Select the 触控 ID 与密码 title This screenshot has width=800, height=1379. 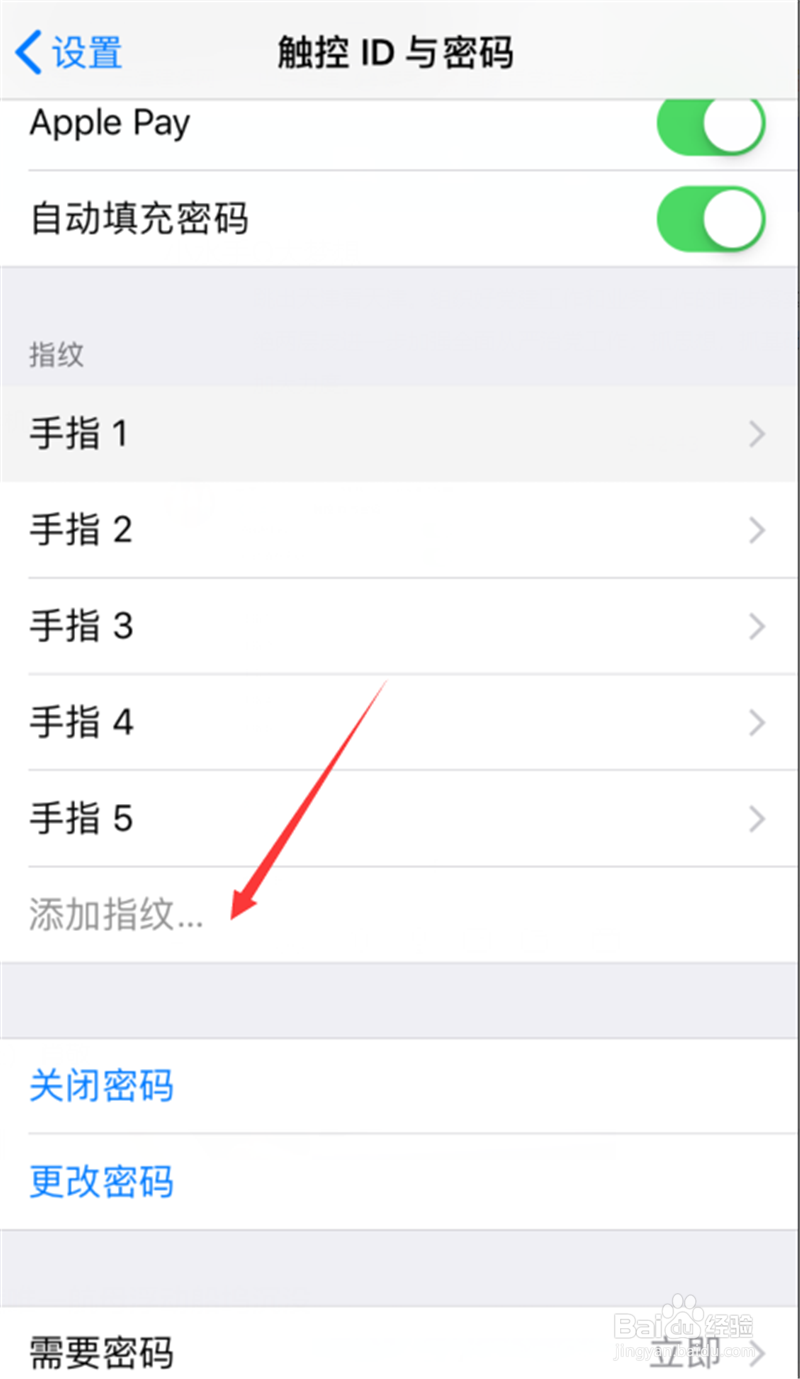396,52
